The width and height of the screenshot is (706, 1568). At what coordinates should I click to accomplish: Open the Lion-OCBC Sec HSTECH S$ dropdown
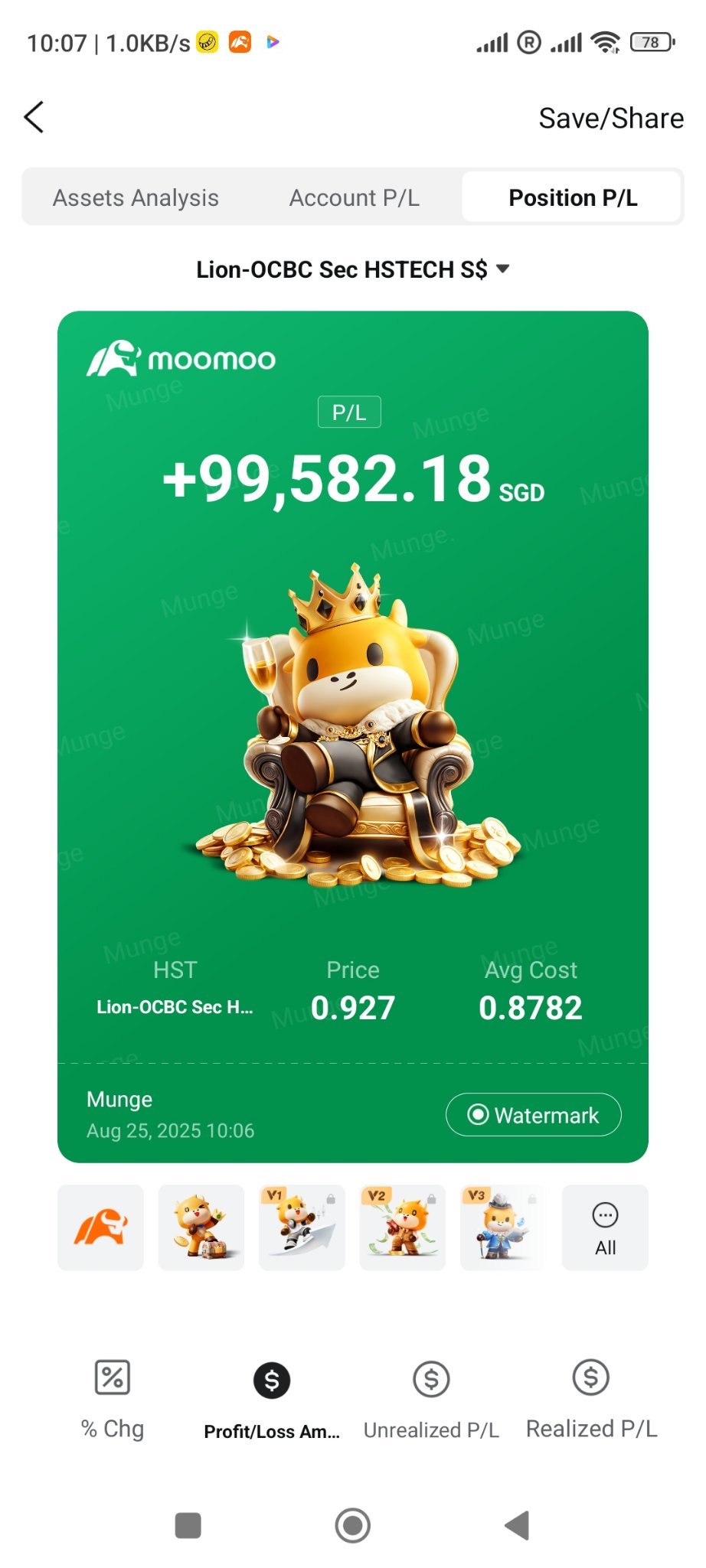[x=352, y=269]
